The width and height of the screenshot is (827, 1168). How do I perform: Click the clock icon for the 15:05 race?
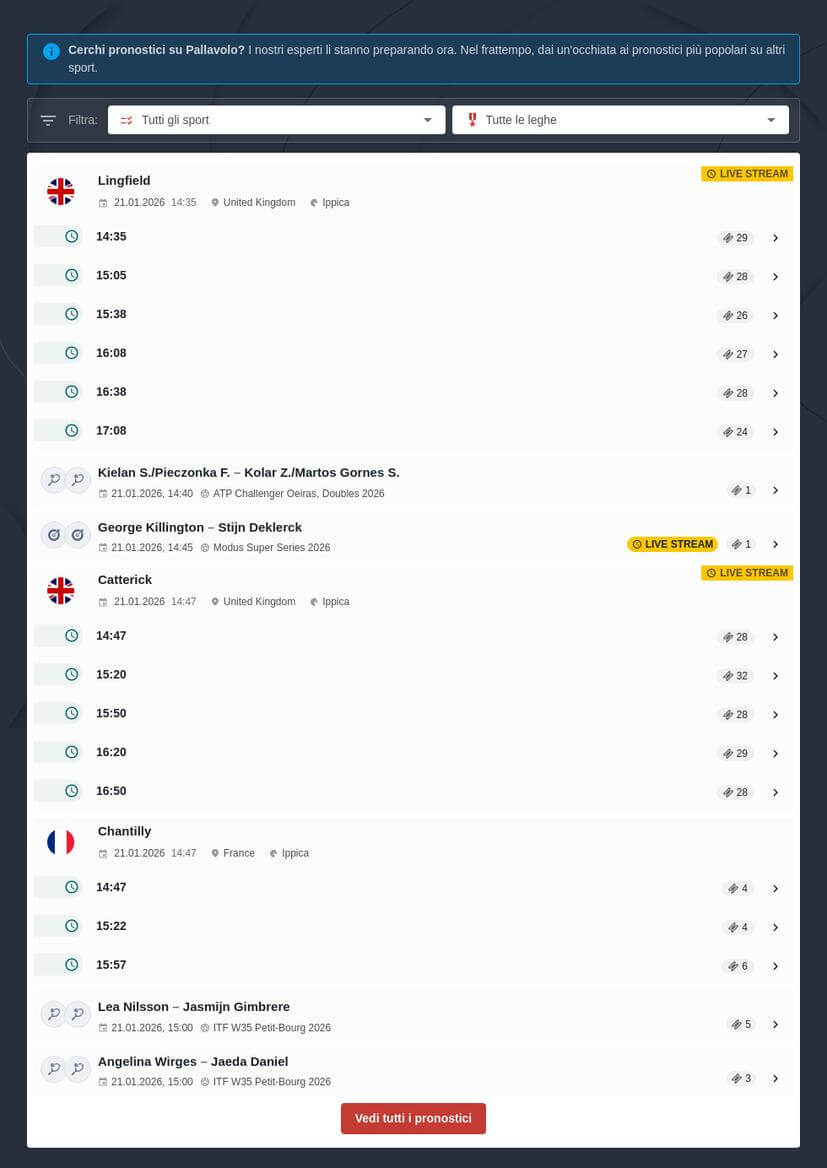coord(71,275)
